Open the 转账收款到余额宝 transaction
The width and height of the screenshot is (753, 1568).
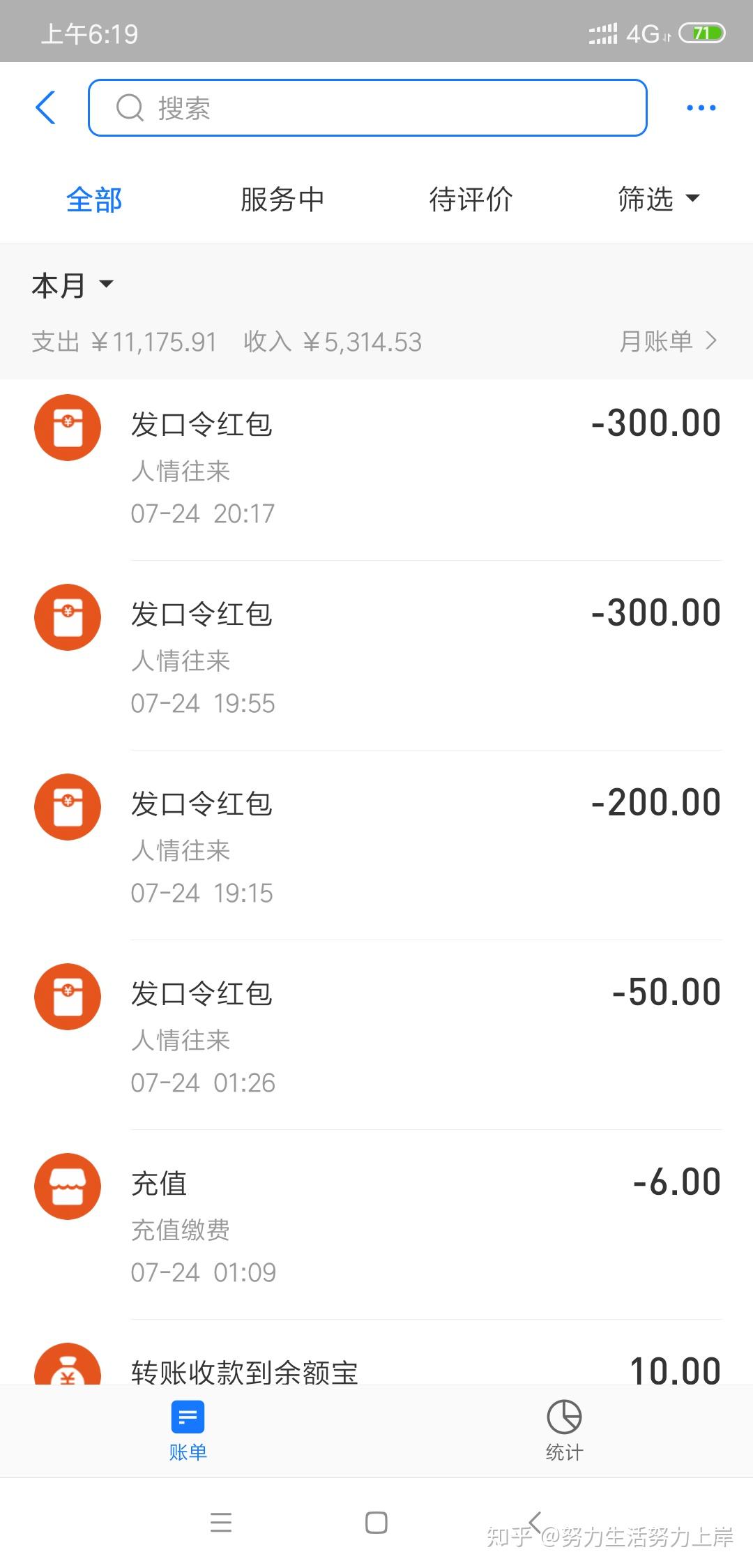[376, 1369]
